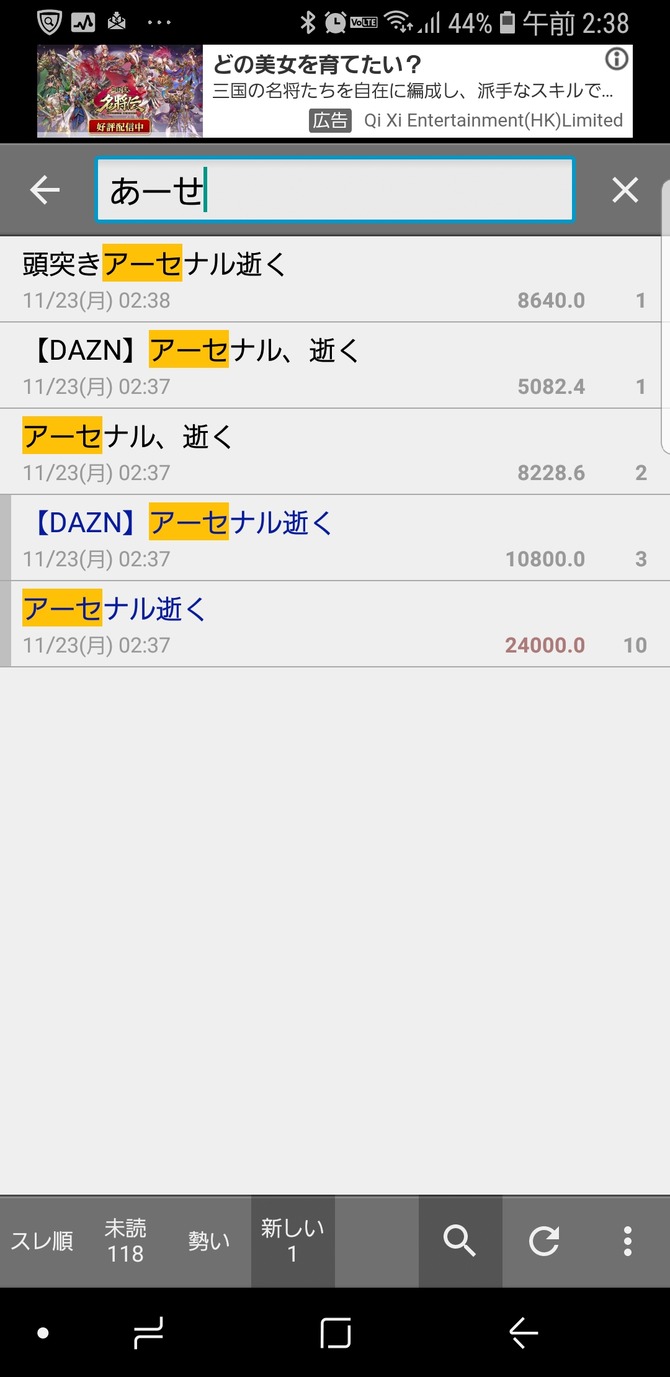
Task: Open the ad info icon
Action: 617,59
